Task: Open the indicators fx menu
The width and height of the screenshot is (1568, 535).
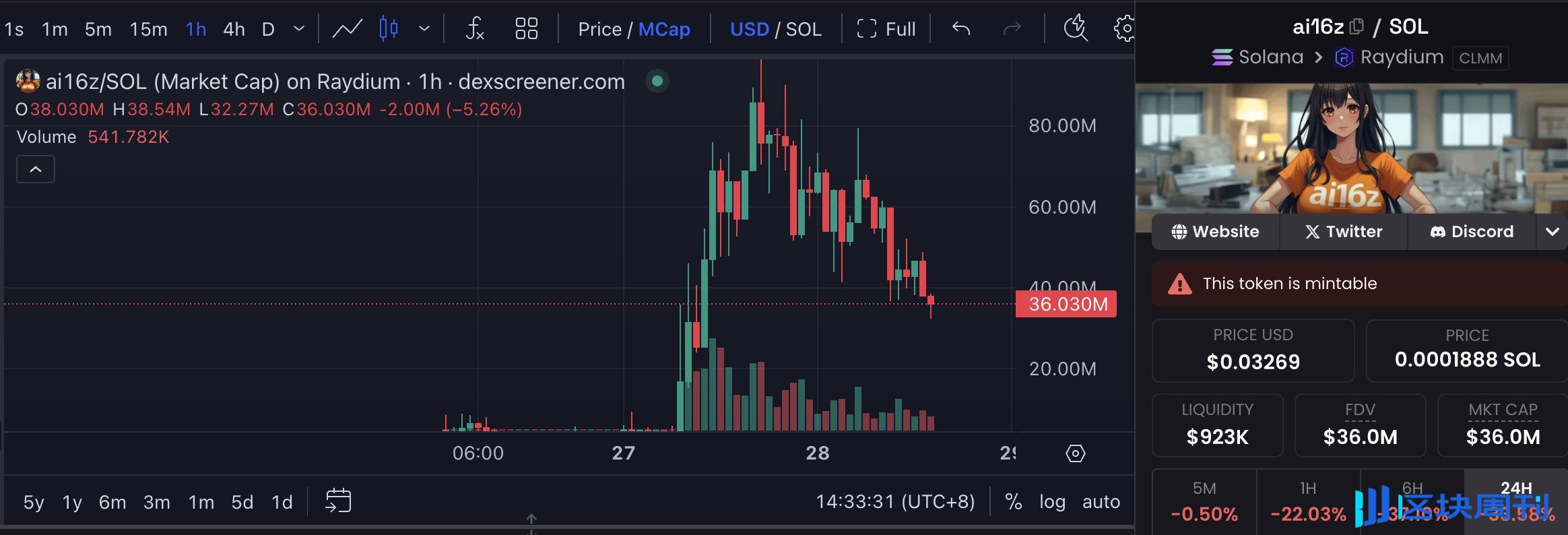Action: click(475, 29)
